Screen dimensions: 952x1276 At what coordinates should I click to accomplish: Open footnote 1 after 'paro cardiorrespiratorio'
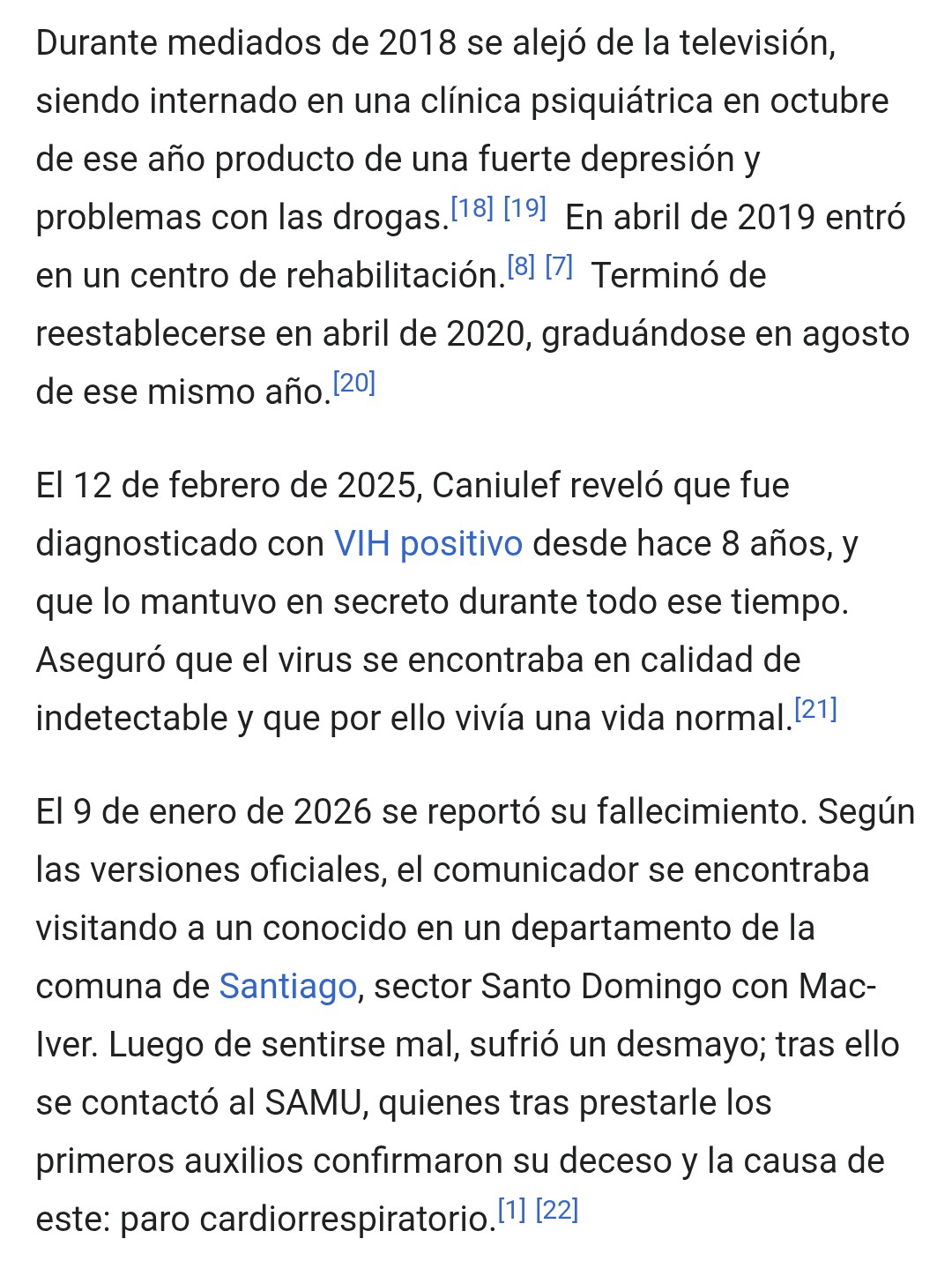pyautogui.click(x=511, y=1211)
